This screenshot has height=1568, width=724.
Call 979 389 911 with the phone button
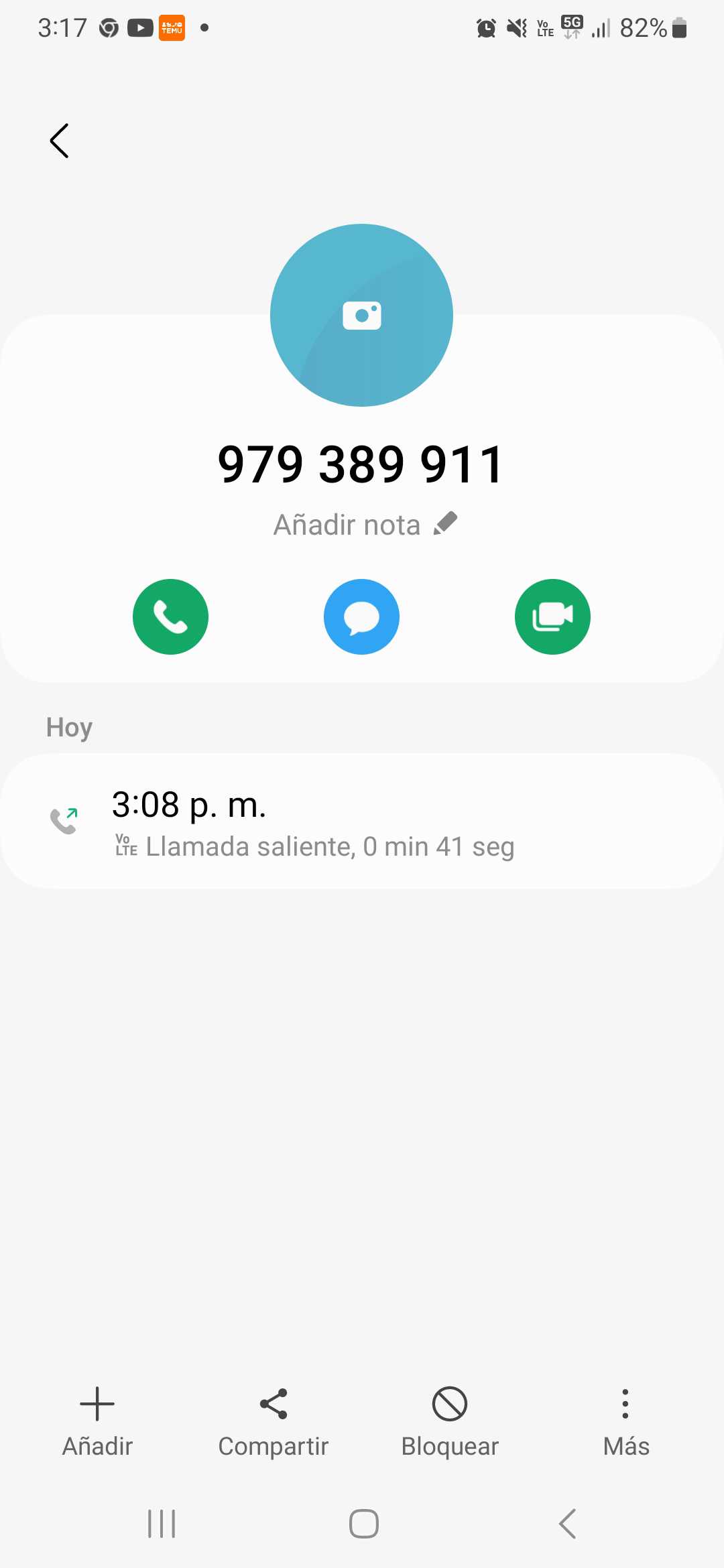point(170,616)
